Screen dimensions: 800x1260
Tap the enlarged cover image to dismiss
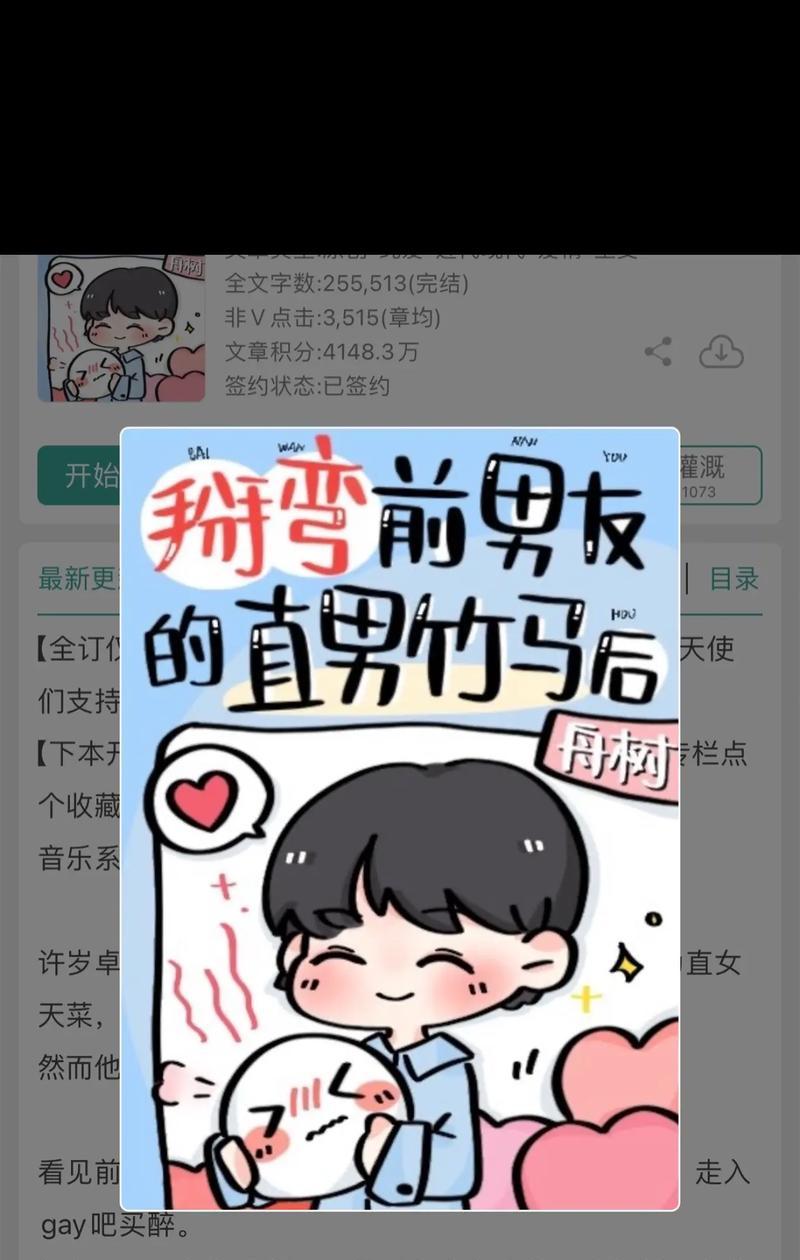(400, 820)
